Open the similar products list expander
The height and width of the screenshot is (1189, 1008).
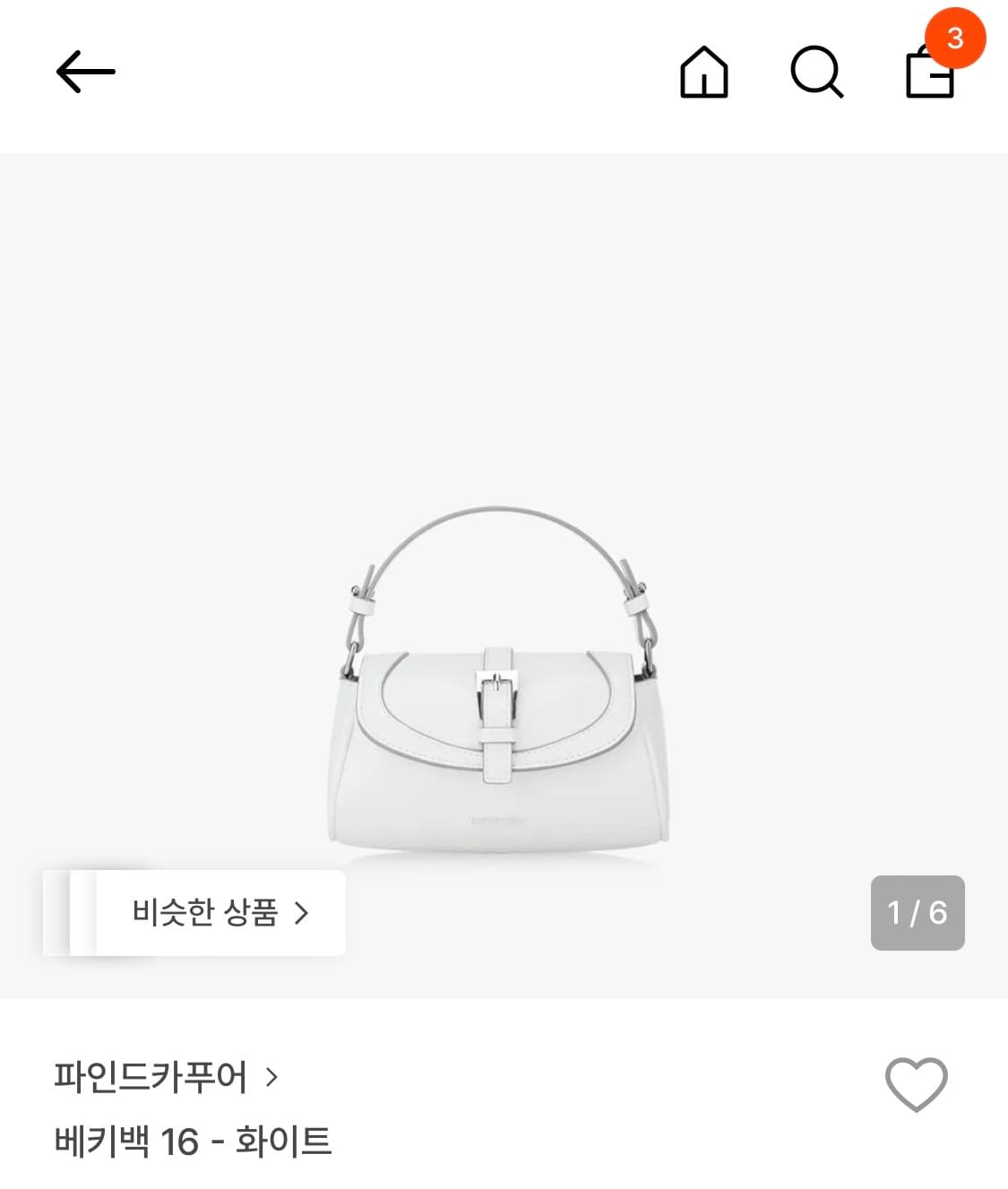pyautogui.click(x=220, y=912)
